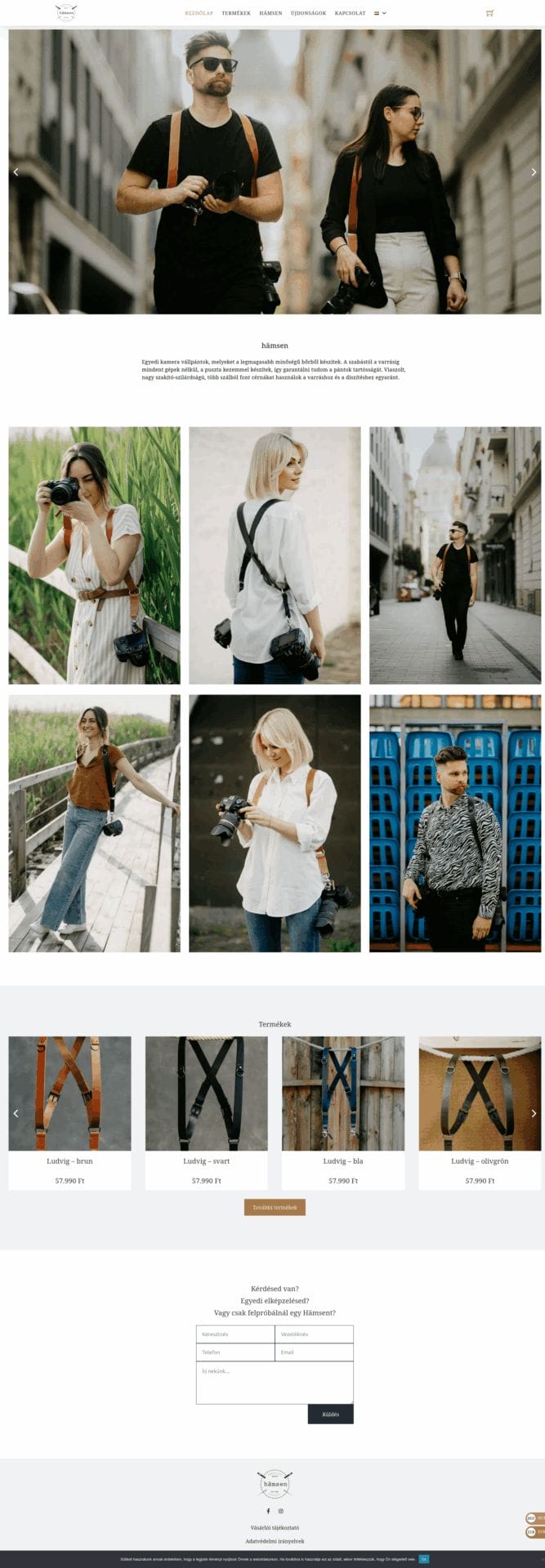The width and height of the screenshot is (545, 1568).
Task: Open the Kapcsolat page
Action: pos(350,13)
